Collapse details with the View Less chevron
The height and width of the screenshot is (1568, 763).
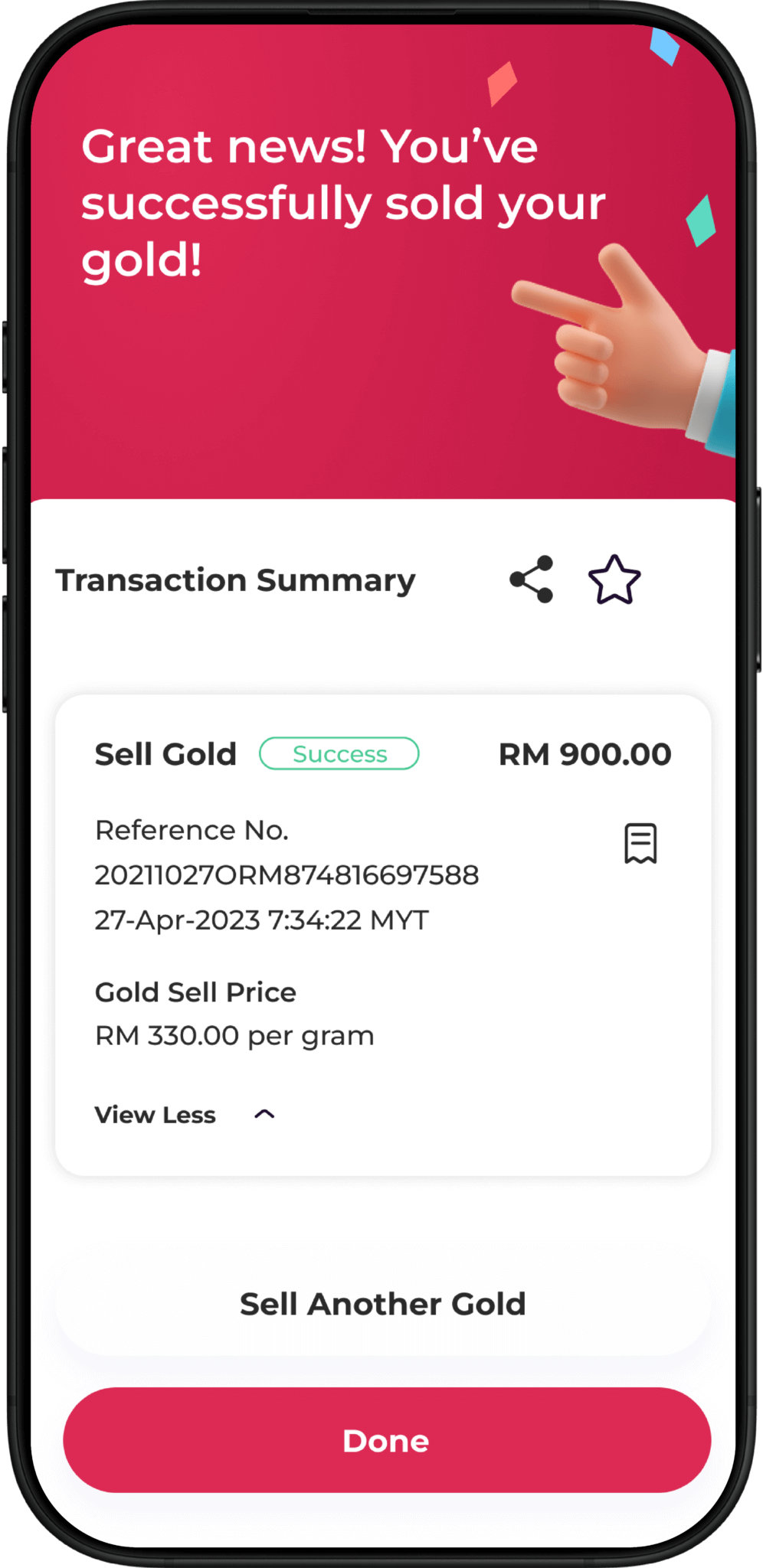264,1115
